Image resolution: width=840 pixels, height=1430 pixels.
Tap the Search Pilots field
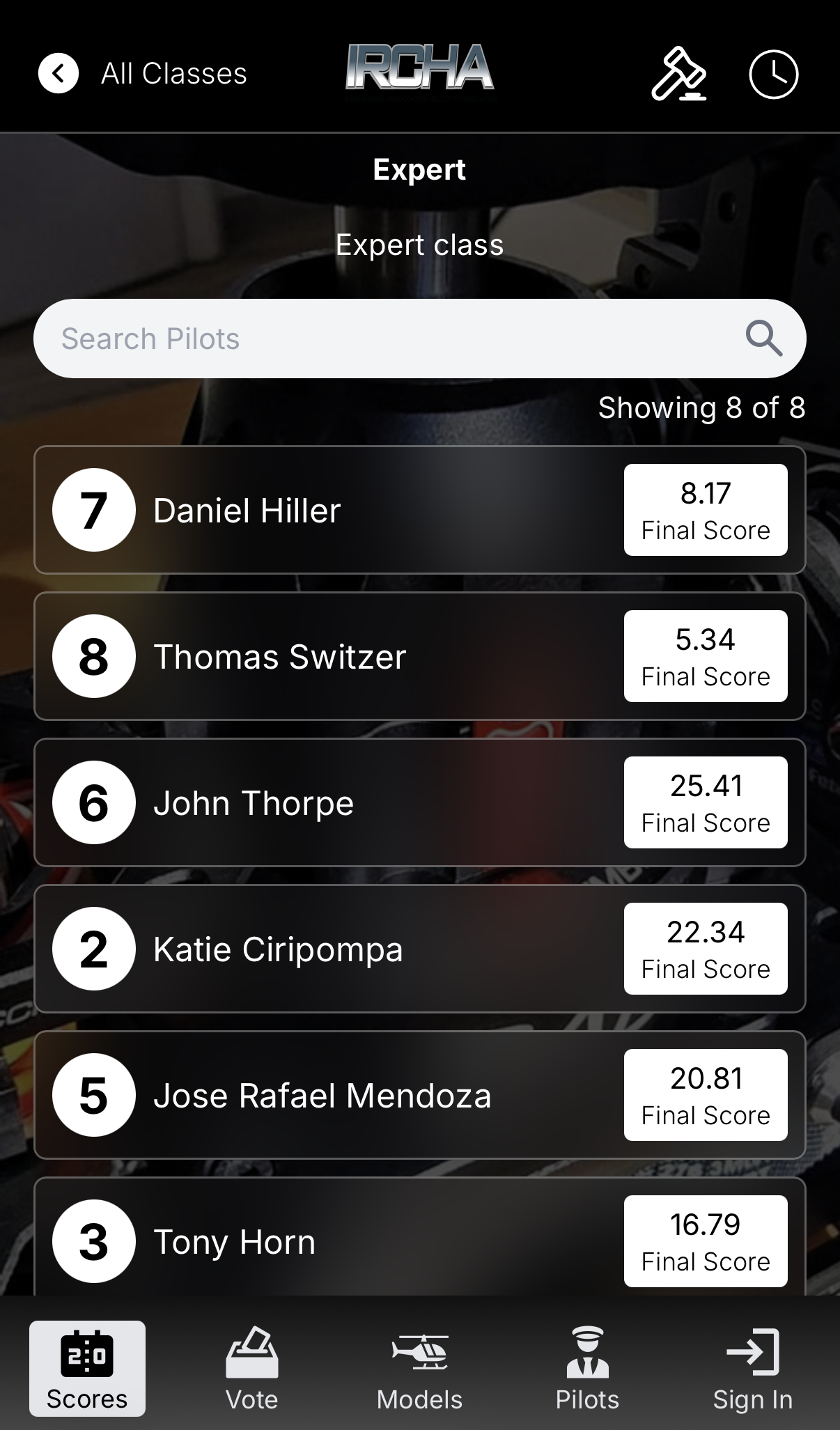pos(390,339)
